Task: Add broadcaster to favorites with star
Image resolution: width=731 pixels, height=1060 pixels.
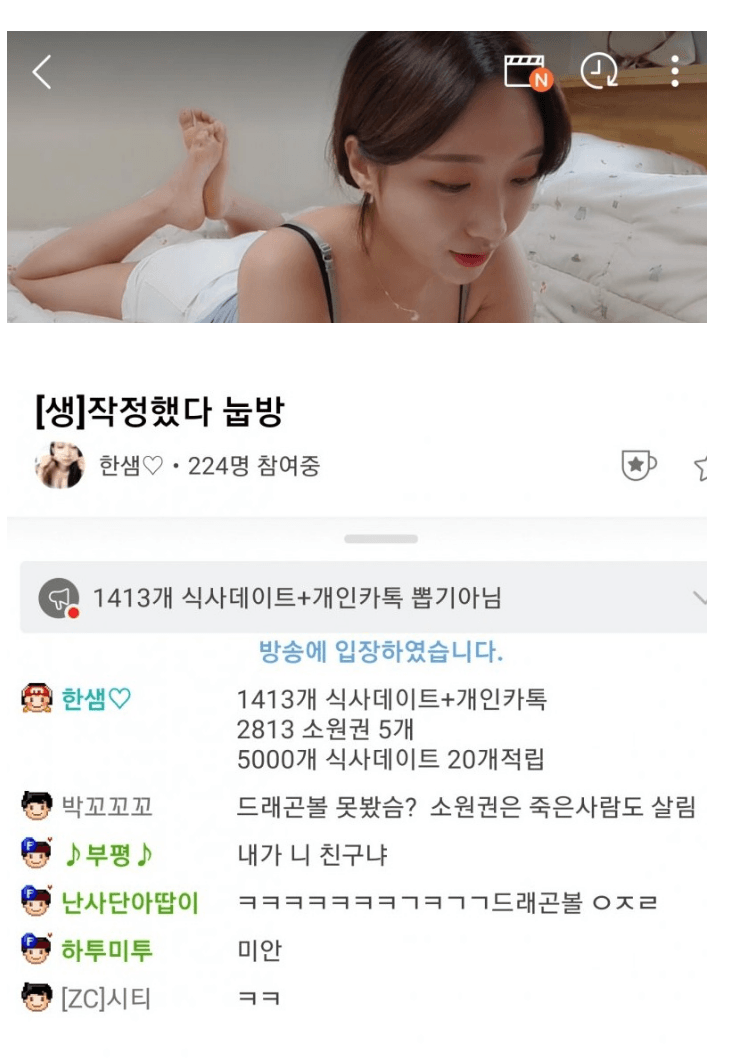Action: click(701, 466)
